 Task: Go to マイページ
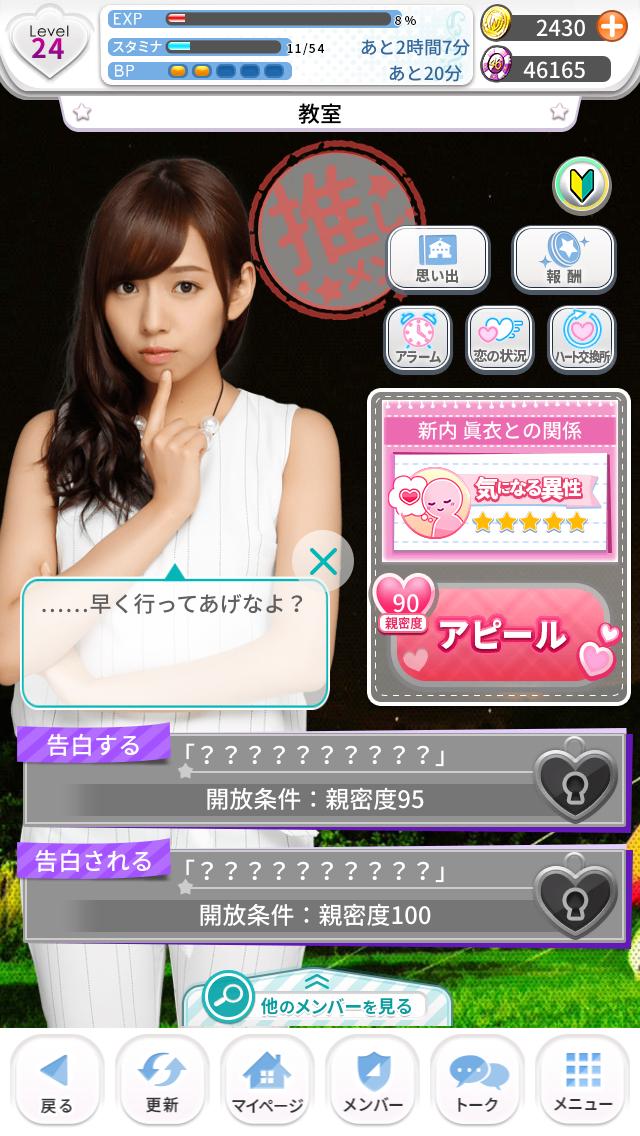tap(267, 1080)
